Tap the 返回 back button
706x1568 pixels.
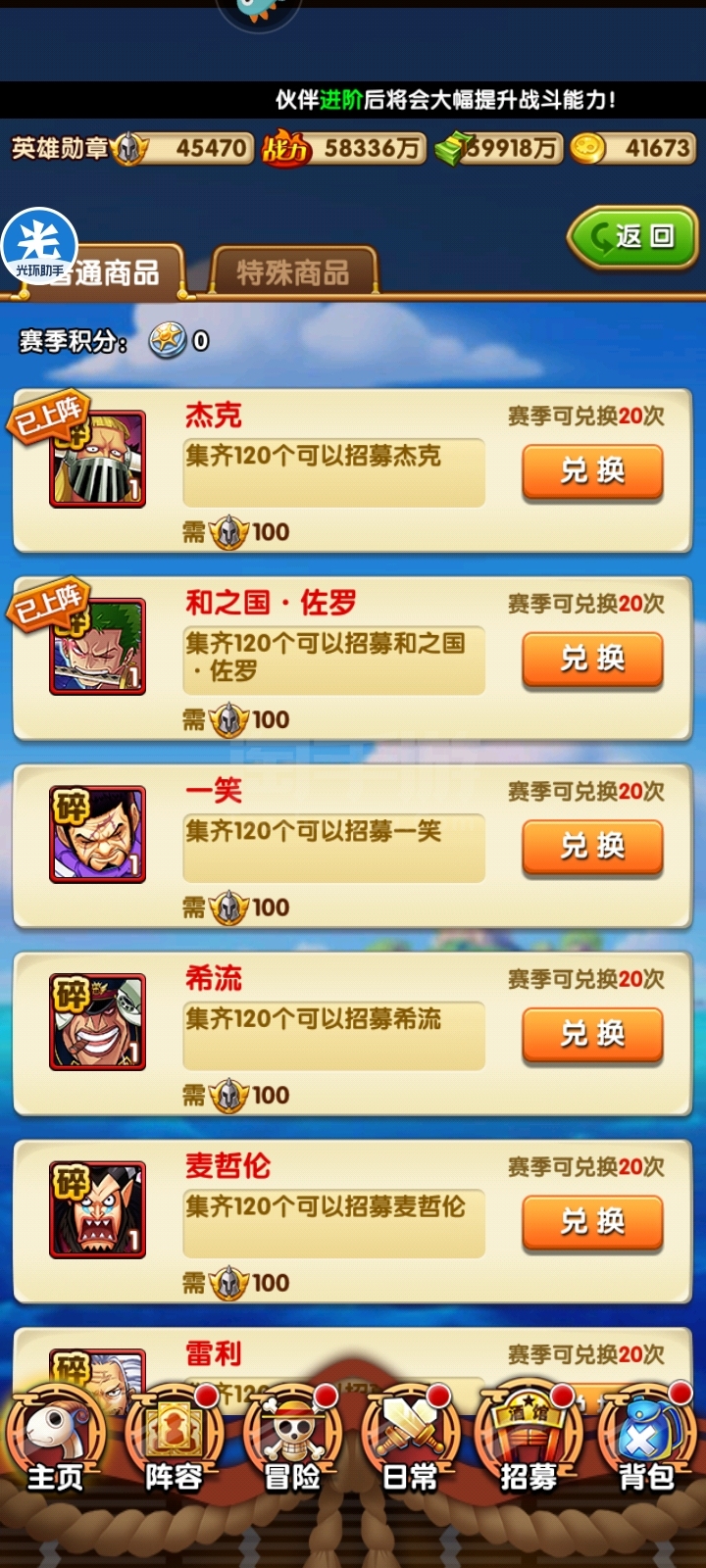(x=632, y=236)
